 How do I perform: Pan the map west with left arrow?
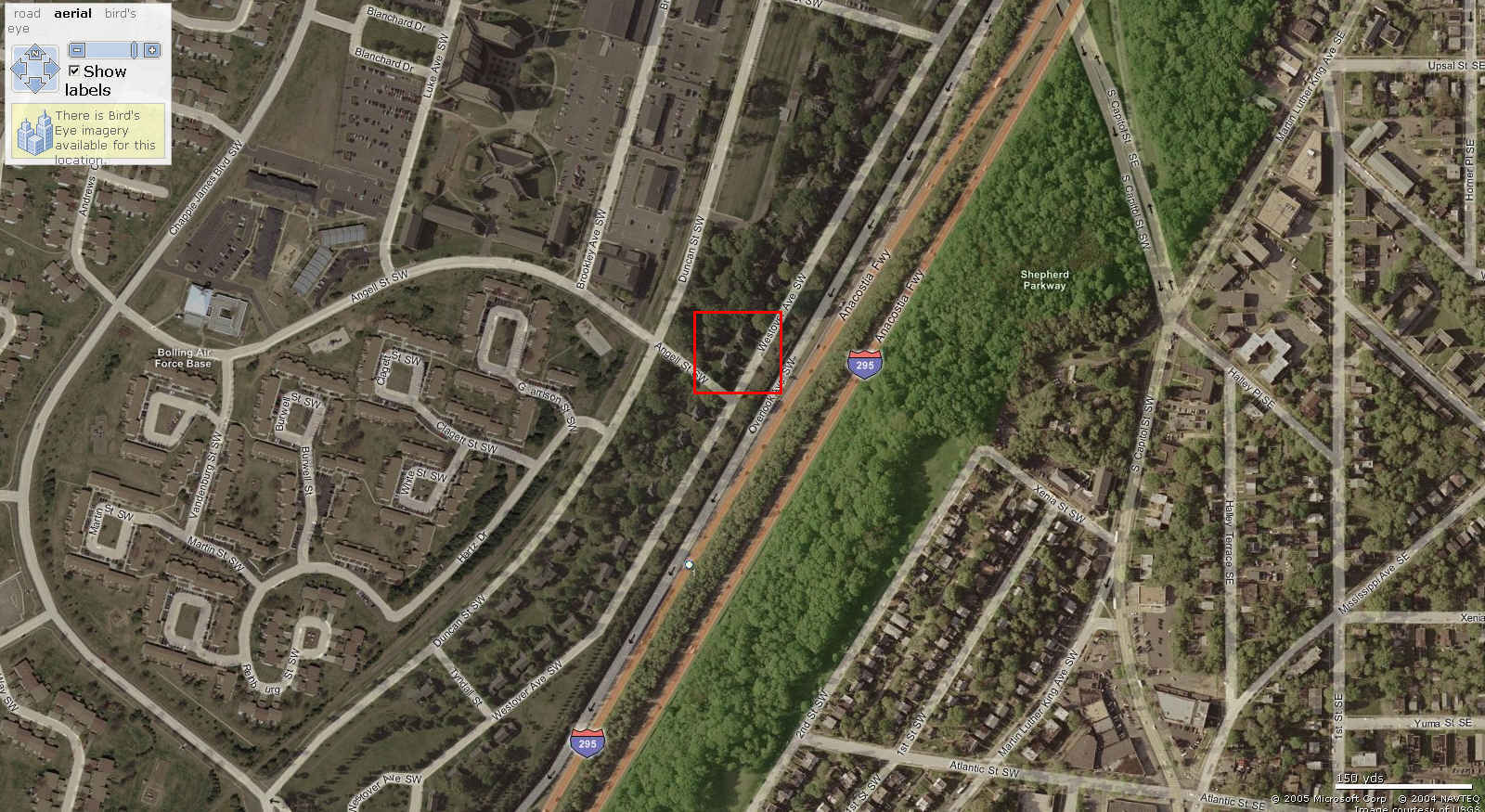coord(19,69)
